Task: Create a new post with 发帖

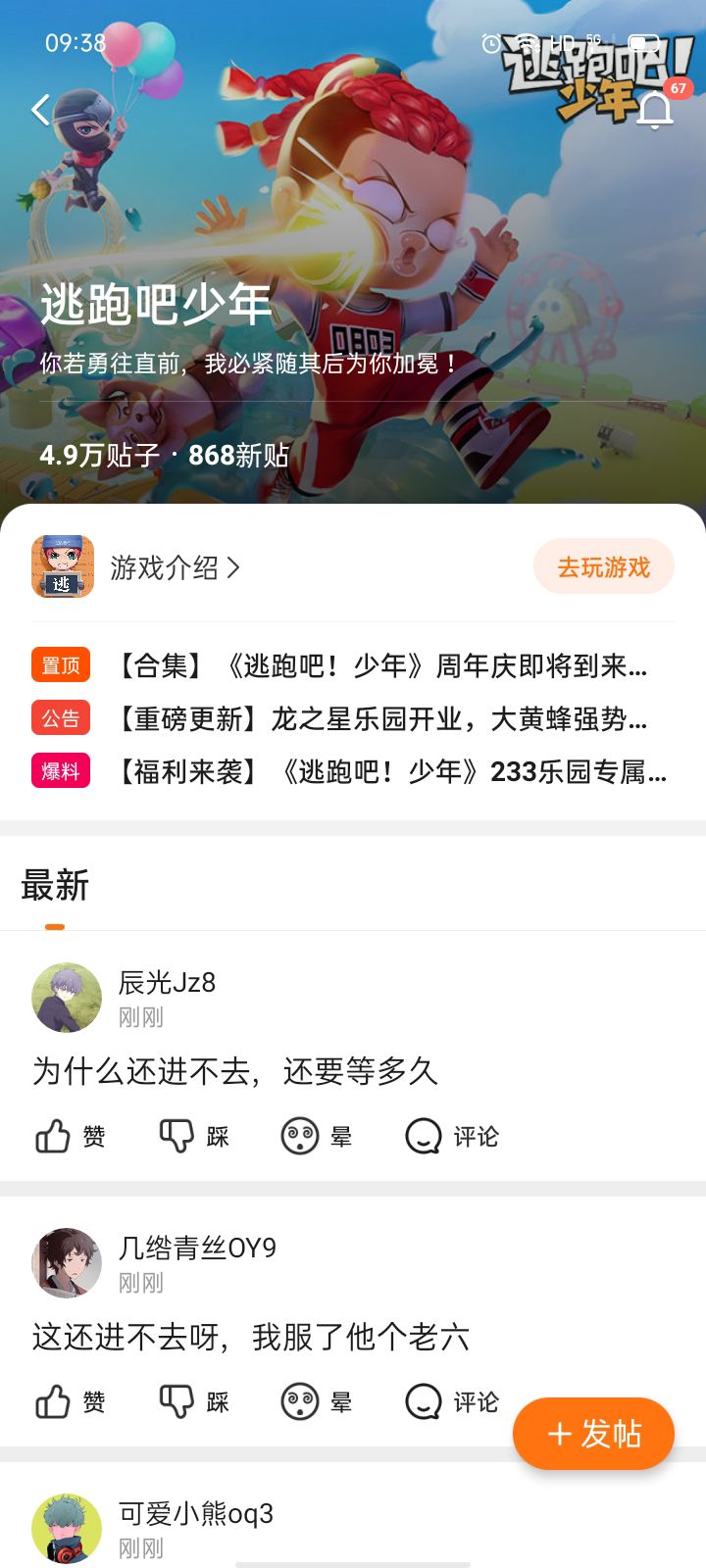Action: (x=593, y=1433)
